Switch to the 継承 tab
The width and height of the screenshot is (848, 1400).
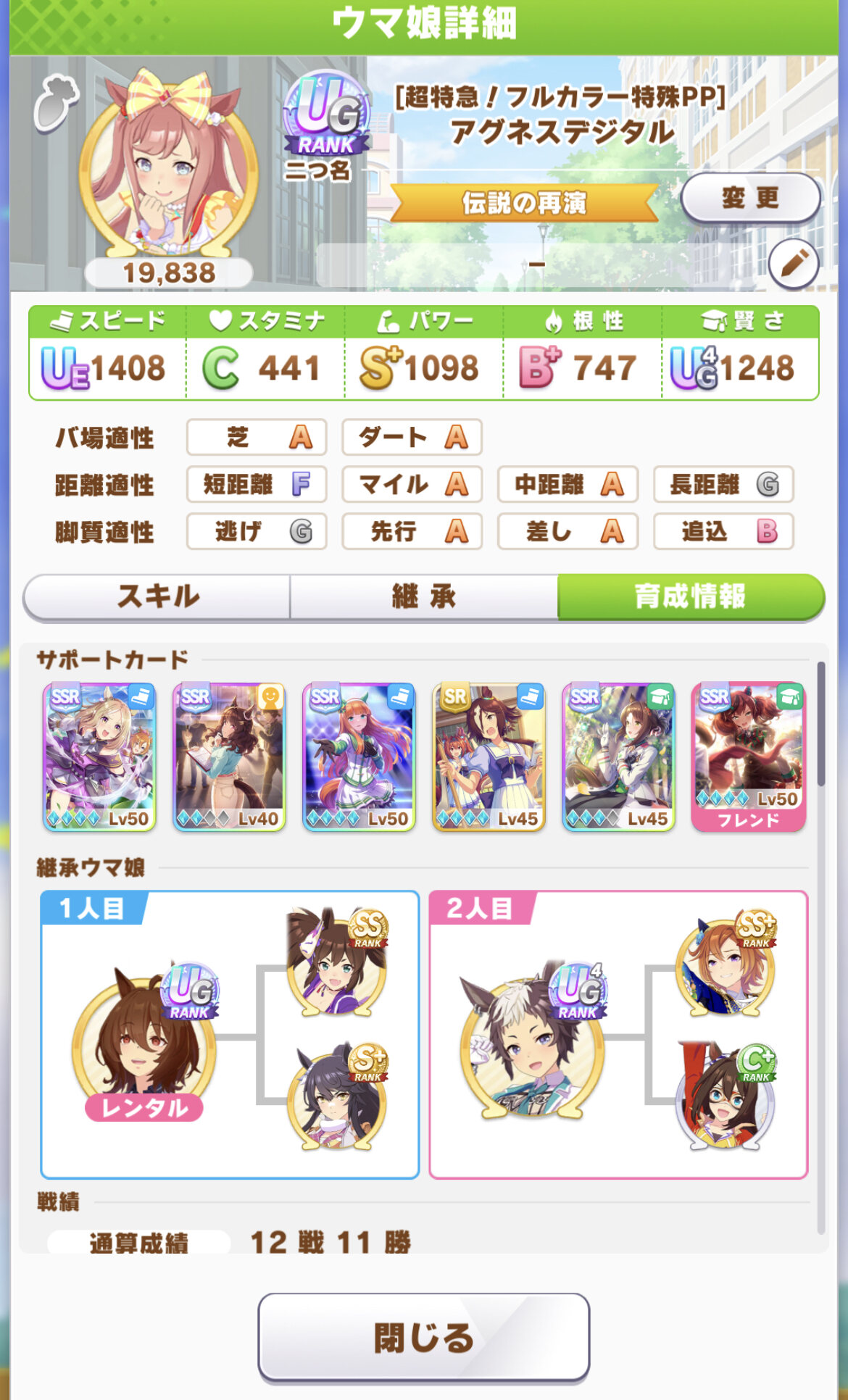[x=424, y=597]
